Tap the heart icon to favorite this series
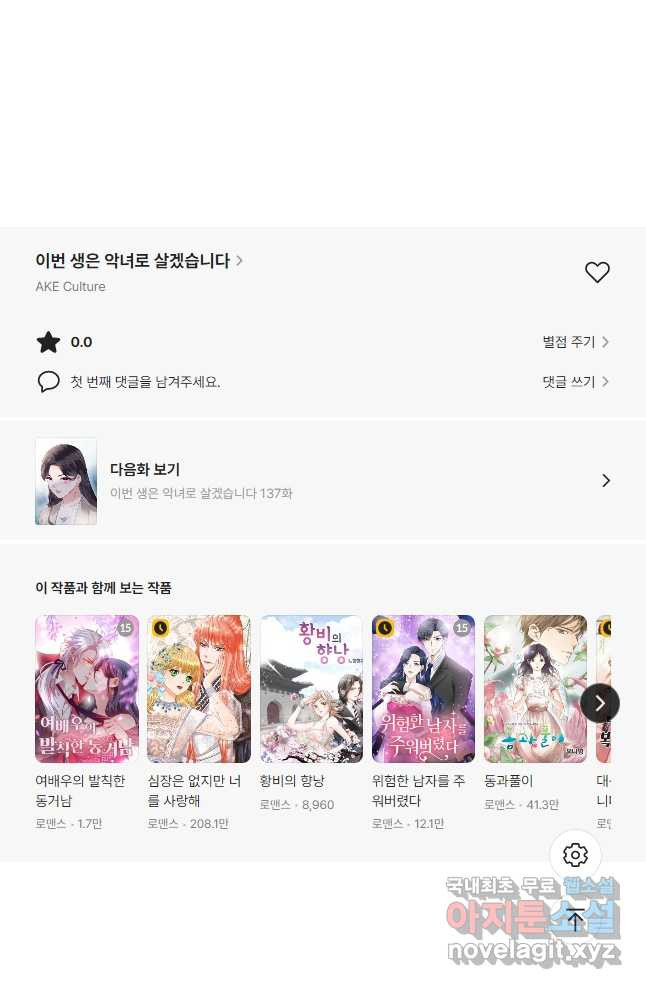The image size is (646, 989). point(597,272)
